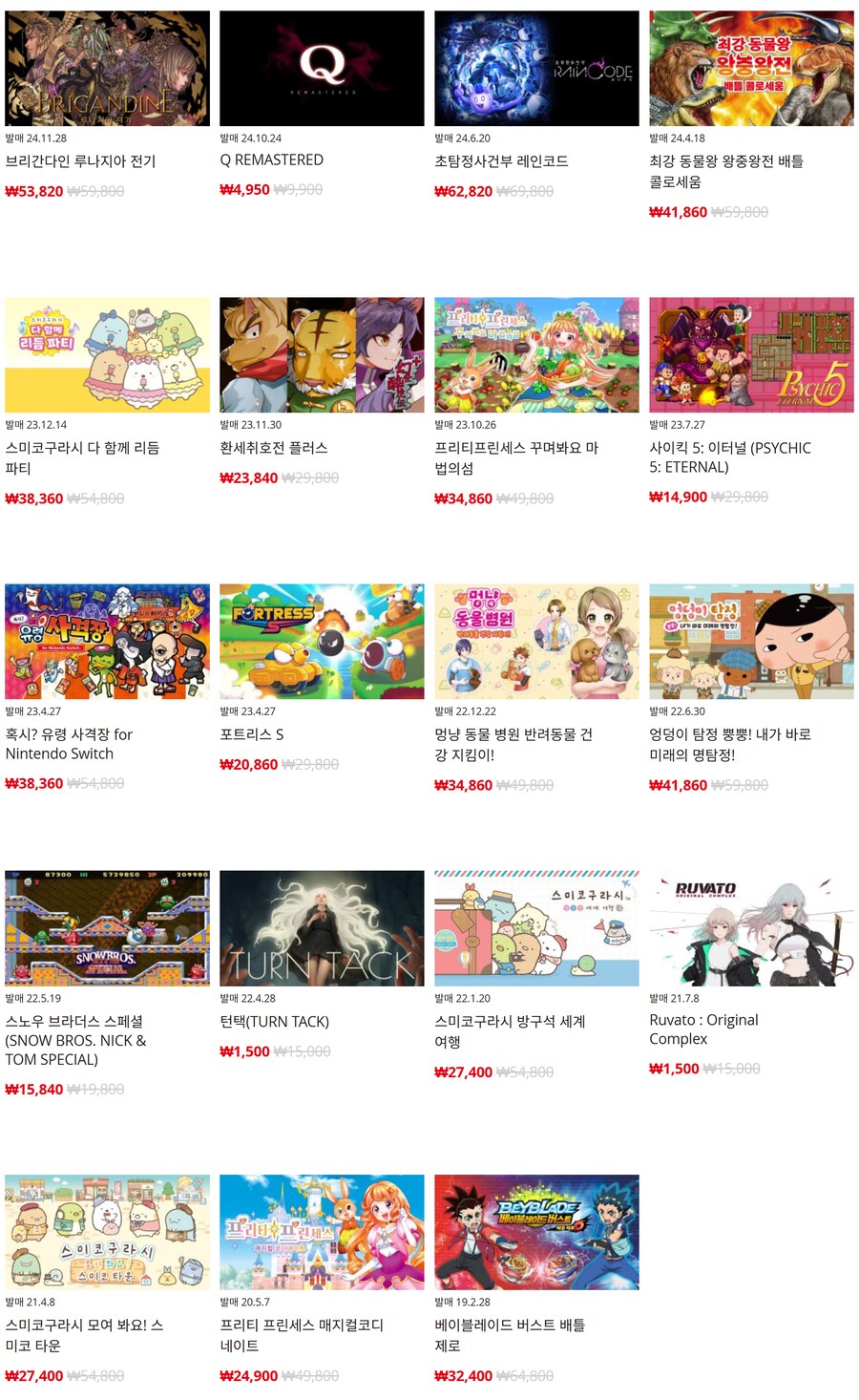
Task: Select the 턴택(TURN TACK) game
Action: 322,928
